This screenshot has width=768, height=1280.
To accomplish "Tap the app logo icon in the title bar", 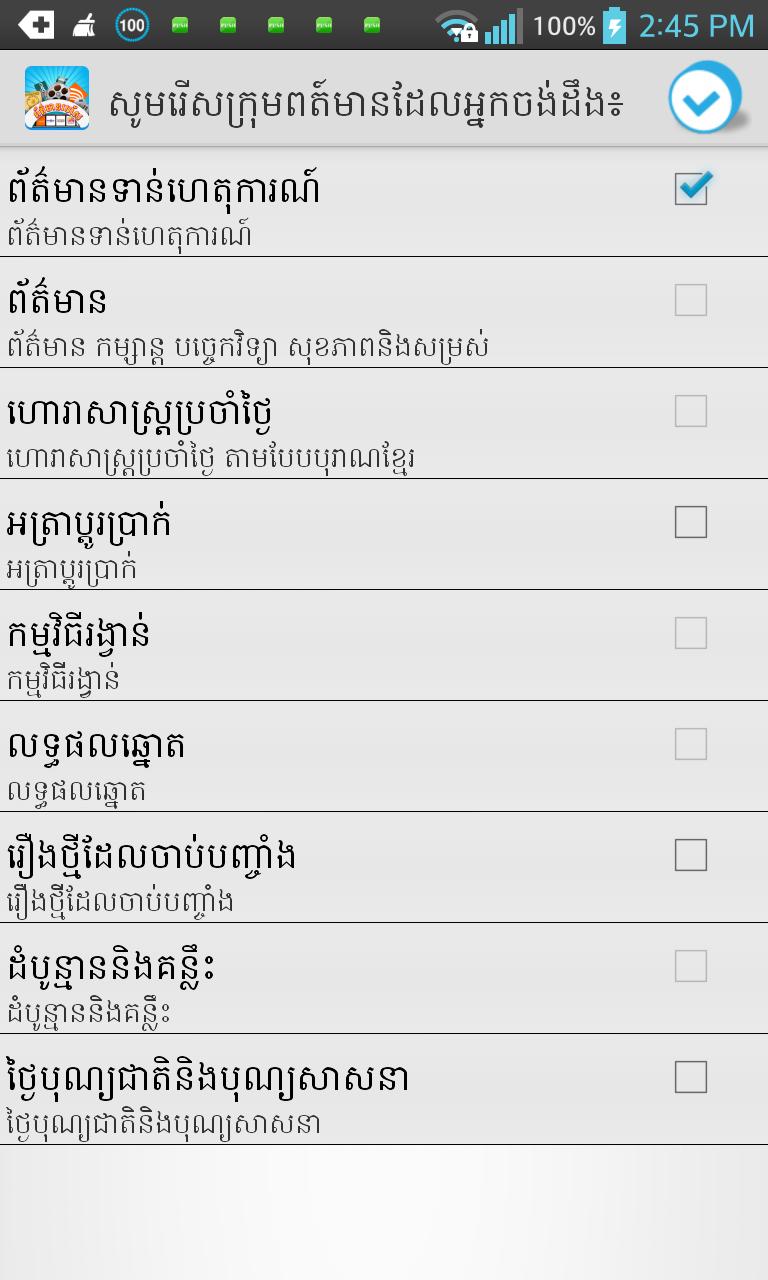I will pos(57,97).
